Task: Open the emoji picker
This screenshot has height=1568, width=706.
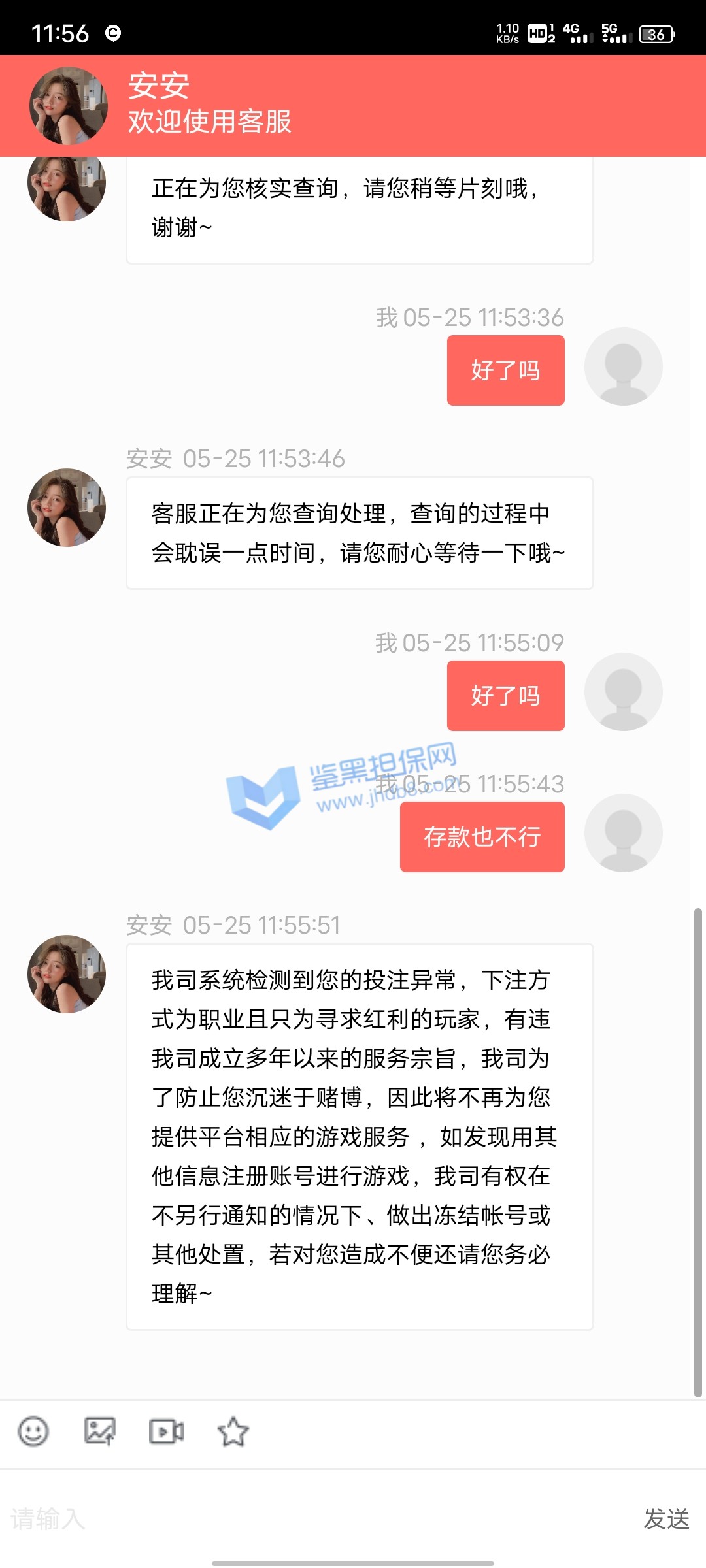Action: click(x=33, y=1431)
